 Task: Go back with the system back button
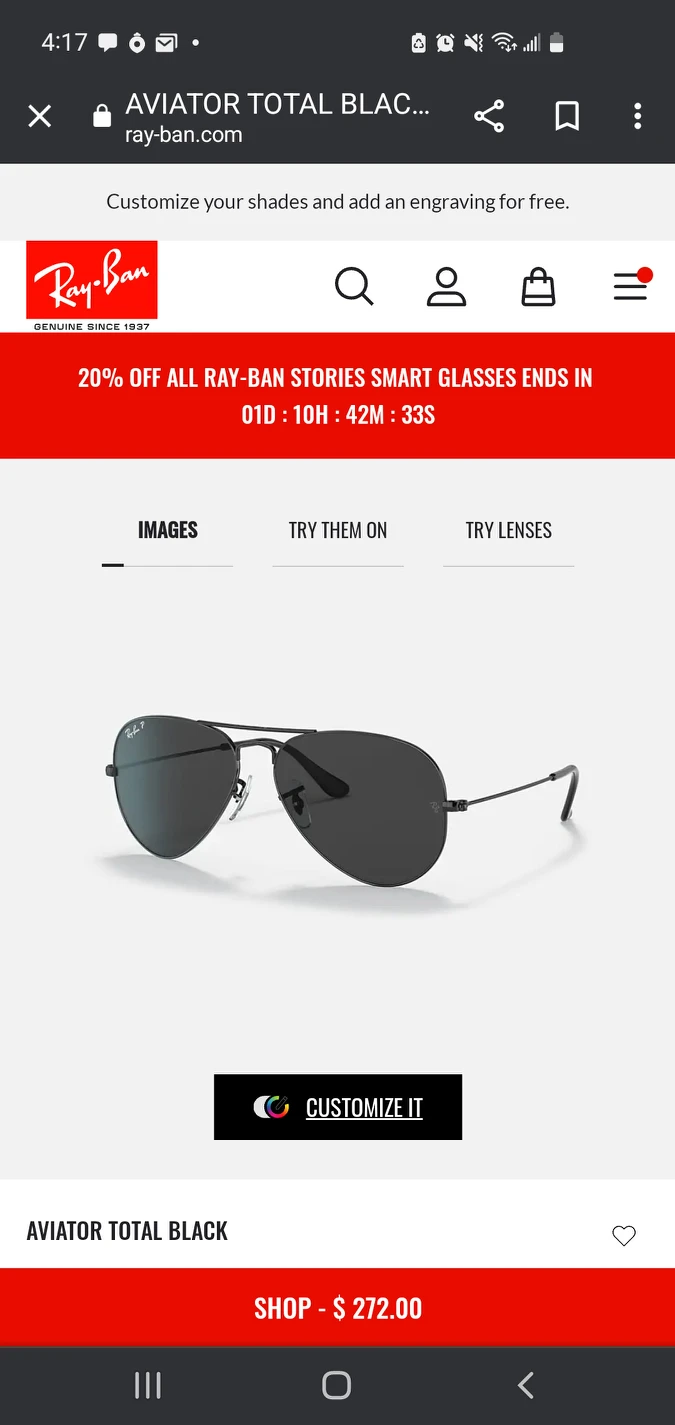[x=526, y=1385]
